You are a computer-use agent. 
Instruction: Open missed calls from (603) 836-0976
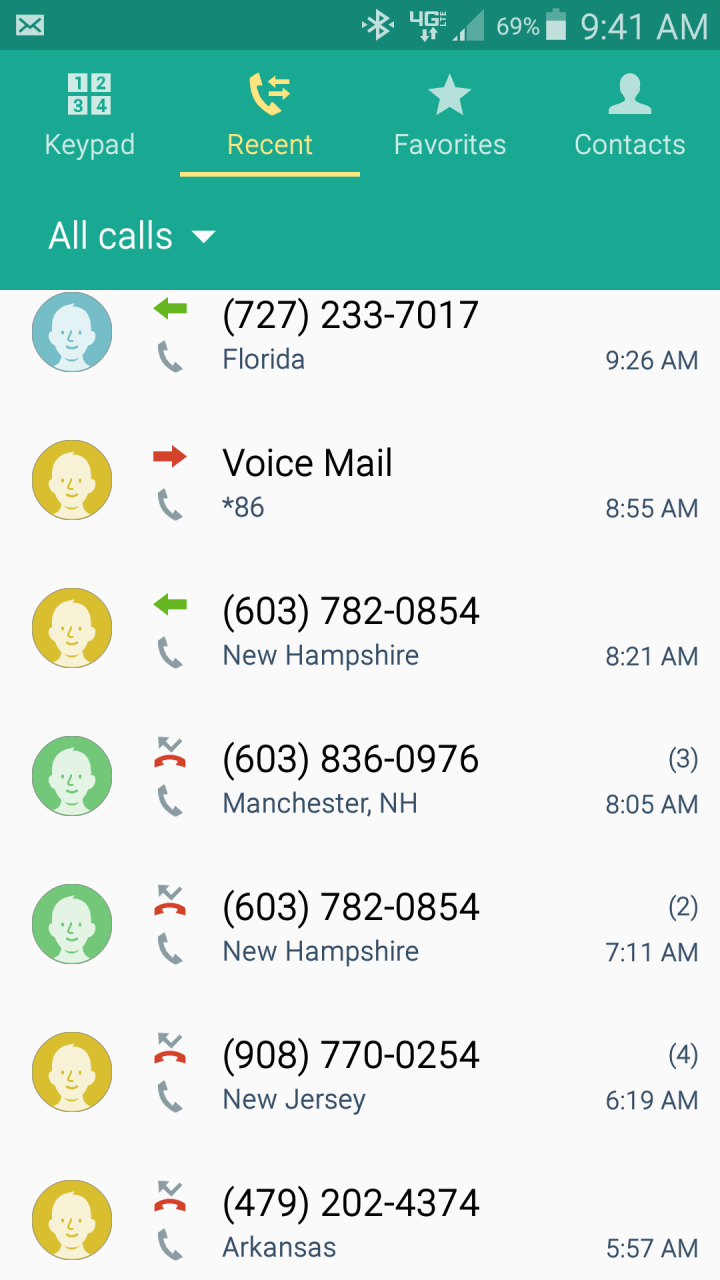[420, 780]
